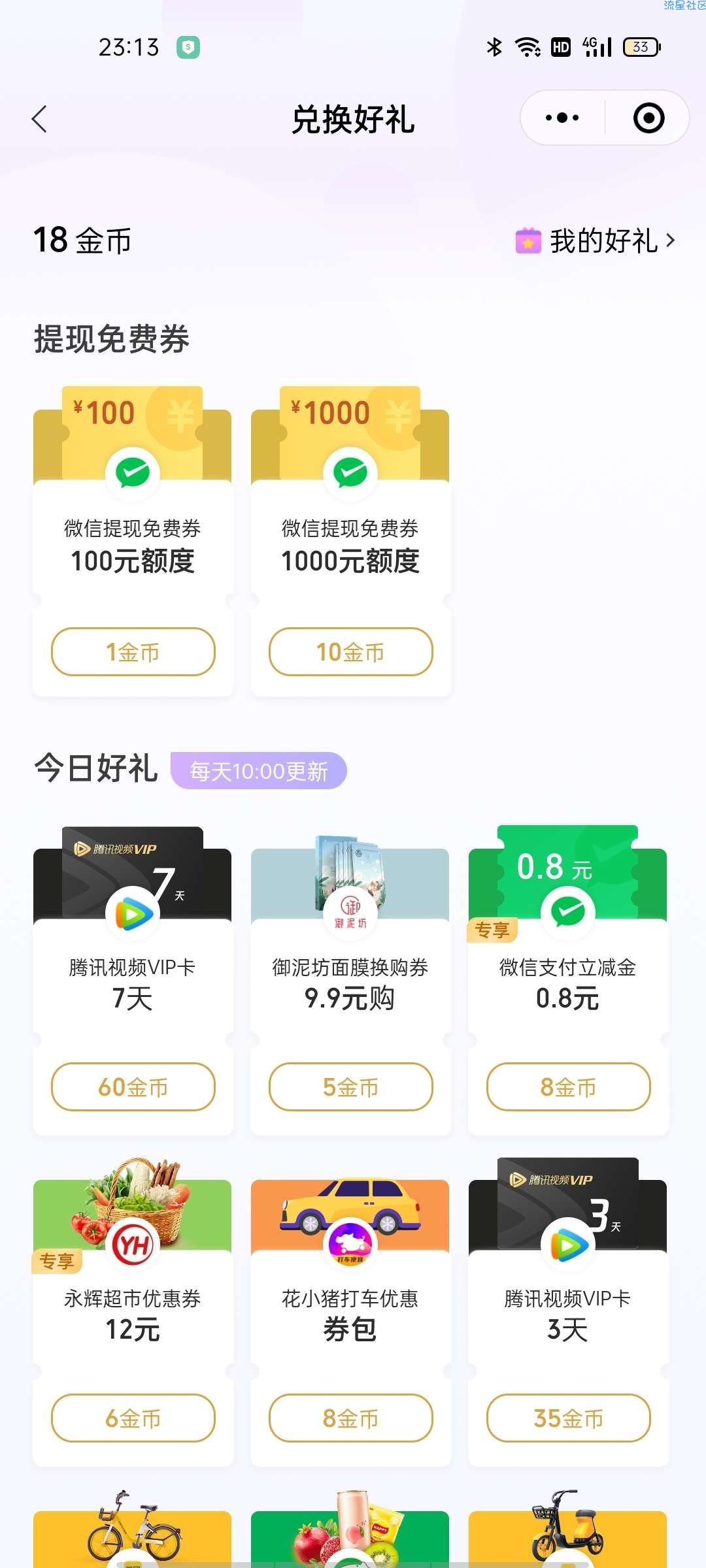Redeem the 1000元额度 coupon for 10金币
Screen dimensions: 706x1568
[x=351, y=651]
